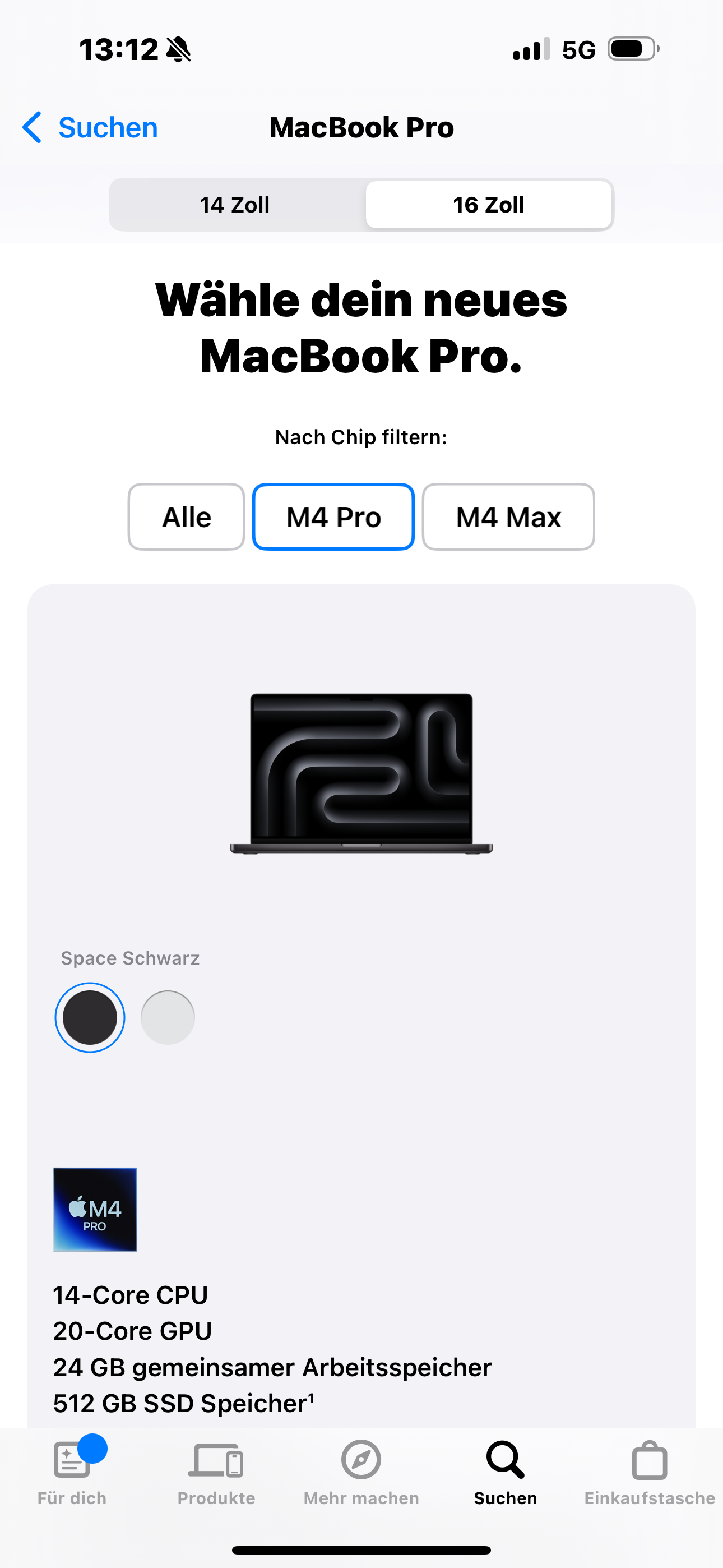Go back to Suchen
This screenshot has width=723, height=1568.
tap(90, 128)
